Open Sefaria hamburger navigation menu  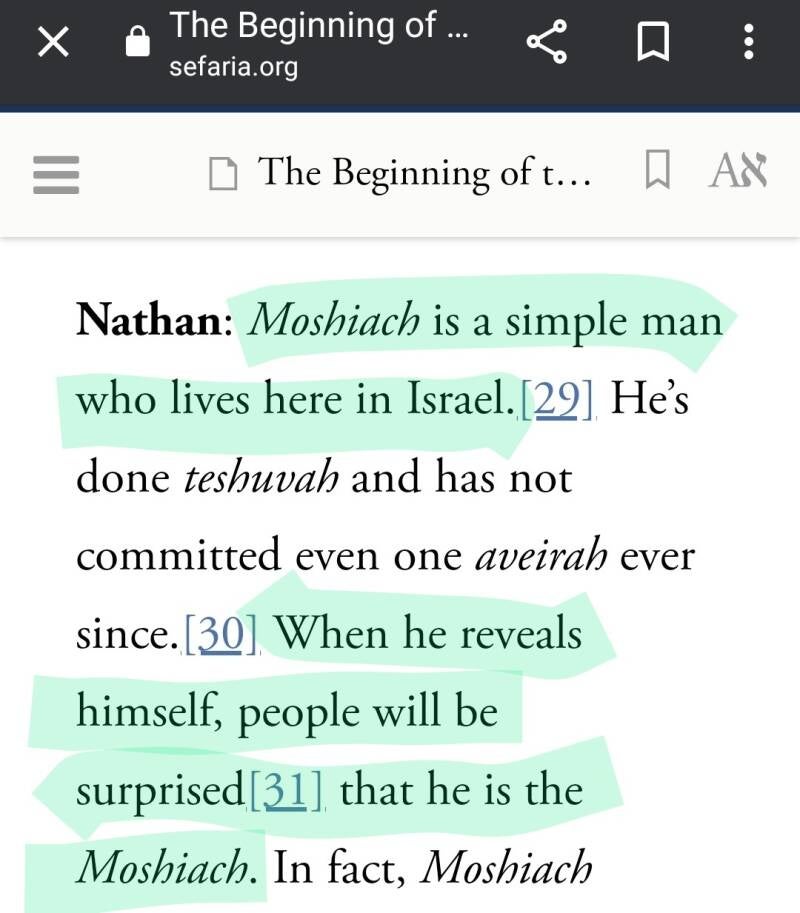point(56,174)
